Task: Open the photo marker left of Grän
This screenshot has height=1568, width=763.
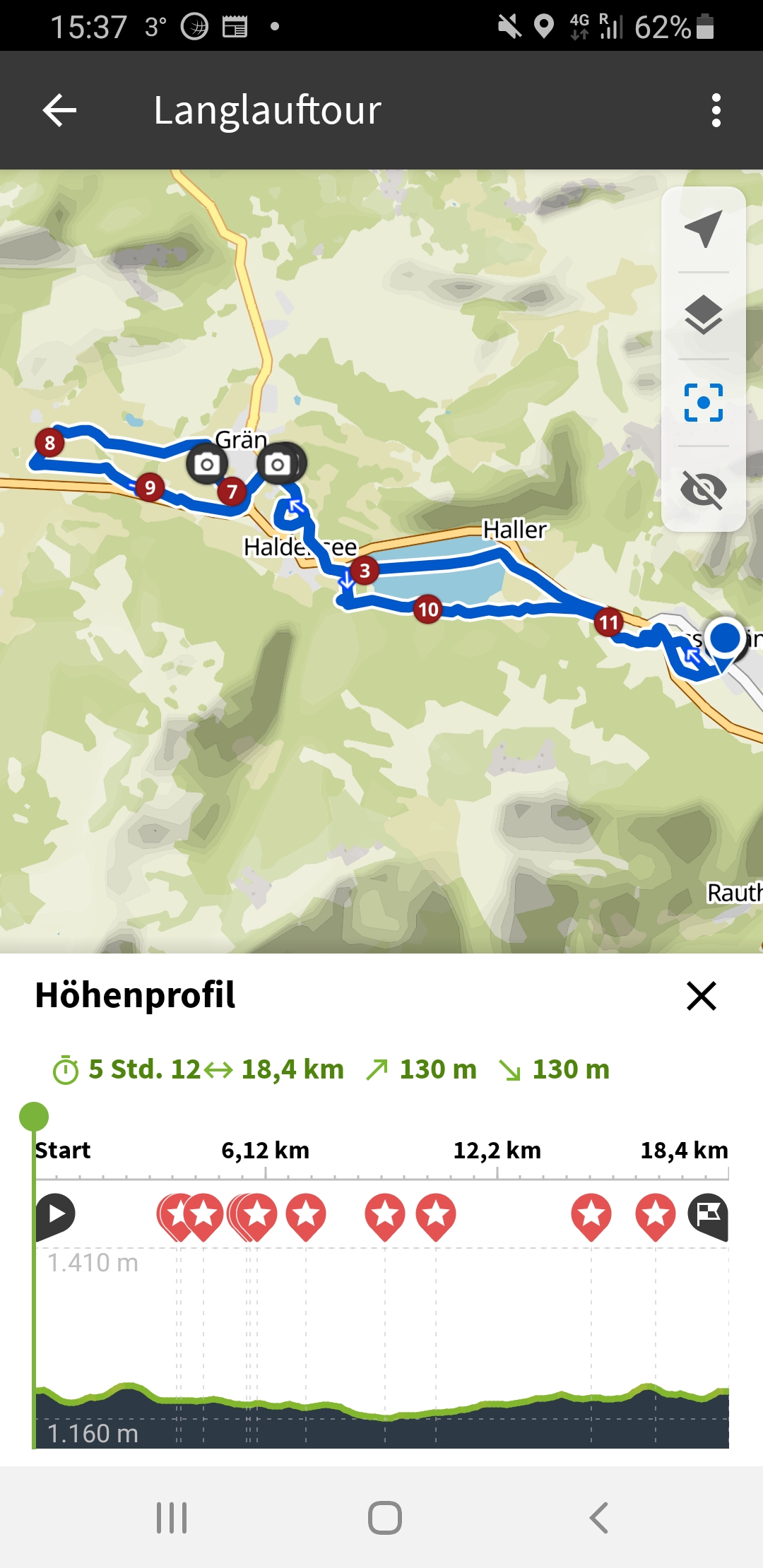Action: pyautogui.click(x=206, y=464)
